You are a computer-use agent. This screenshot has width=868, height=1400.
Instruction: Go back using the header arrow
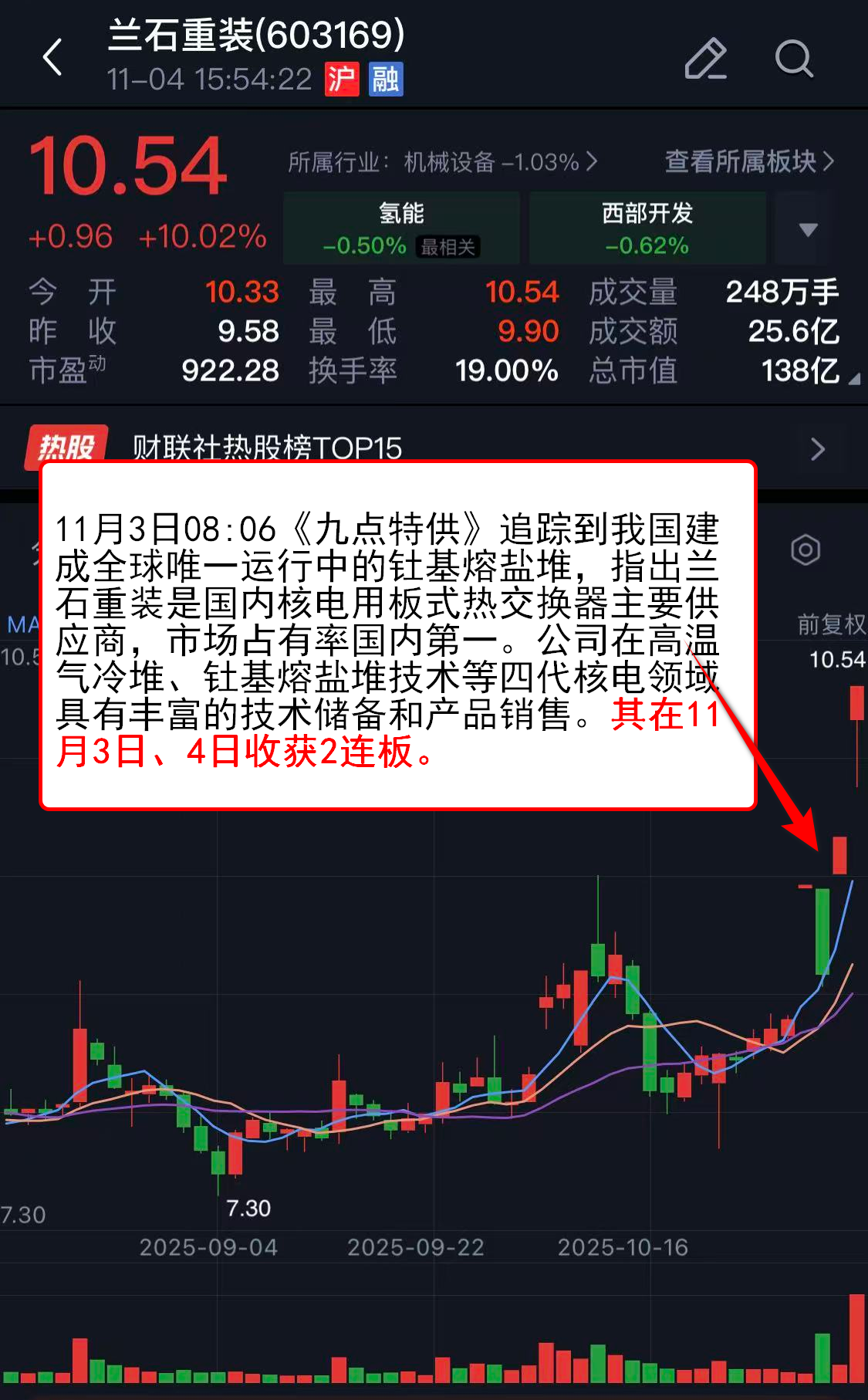coord(52,58)
